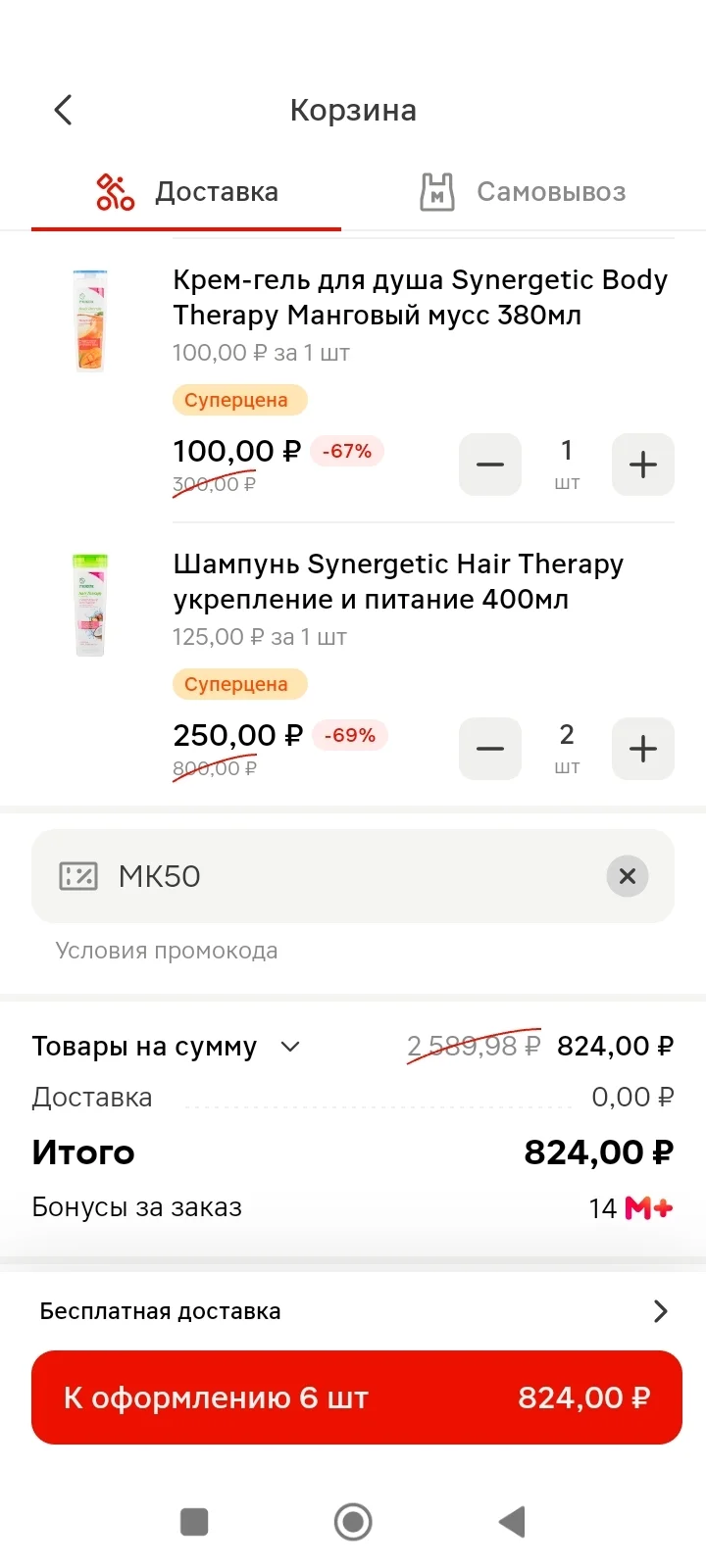Decrease quantity of Шампунь Synergetic Hair Therapy

[x=490, y=749]
